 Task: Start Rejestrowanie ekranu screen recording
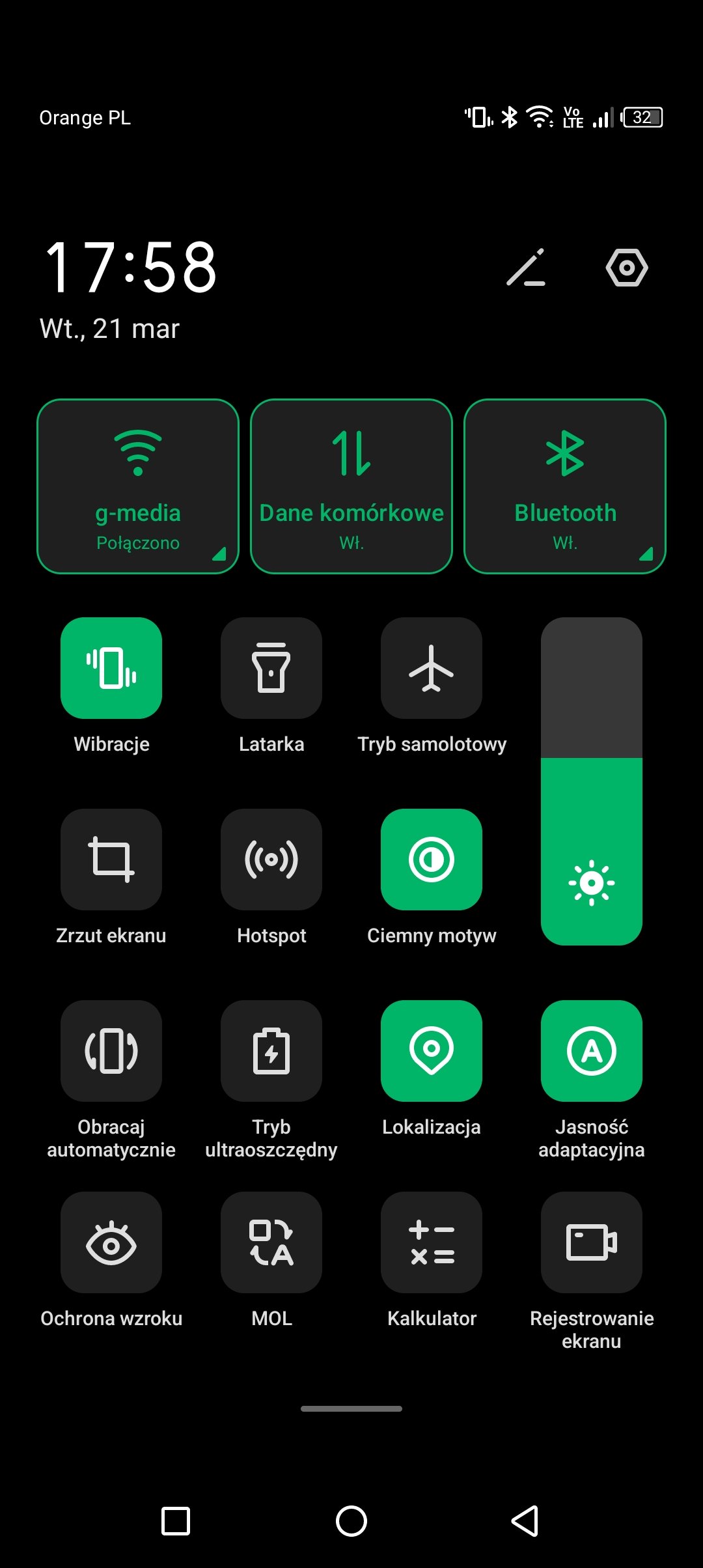tap(591, 1242)
